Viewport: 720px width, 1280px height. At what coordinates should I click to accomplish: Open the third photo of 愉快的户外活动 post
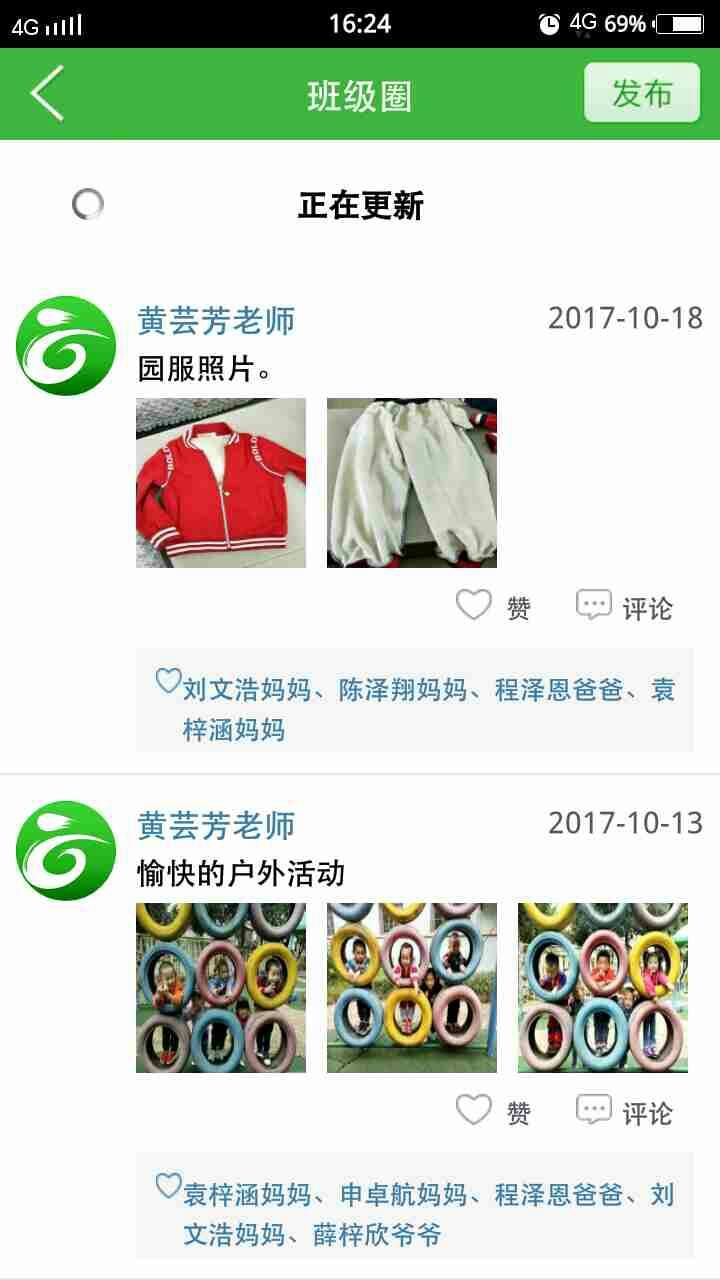pos(603,988)
